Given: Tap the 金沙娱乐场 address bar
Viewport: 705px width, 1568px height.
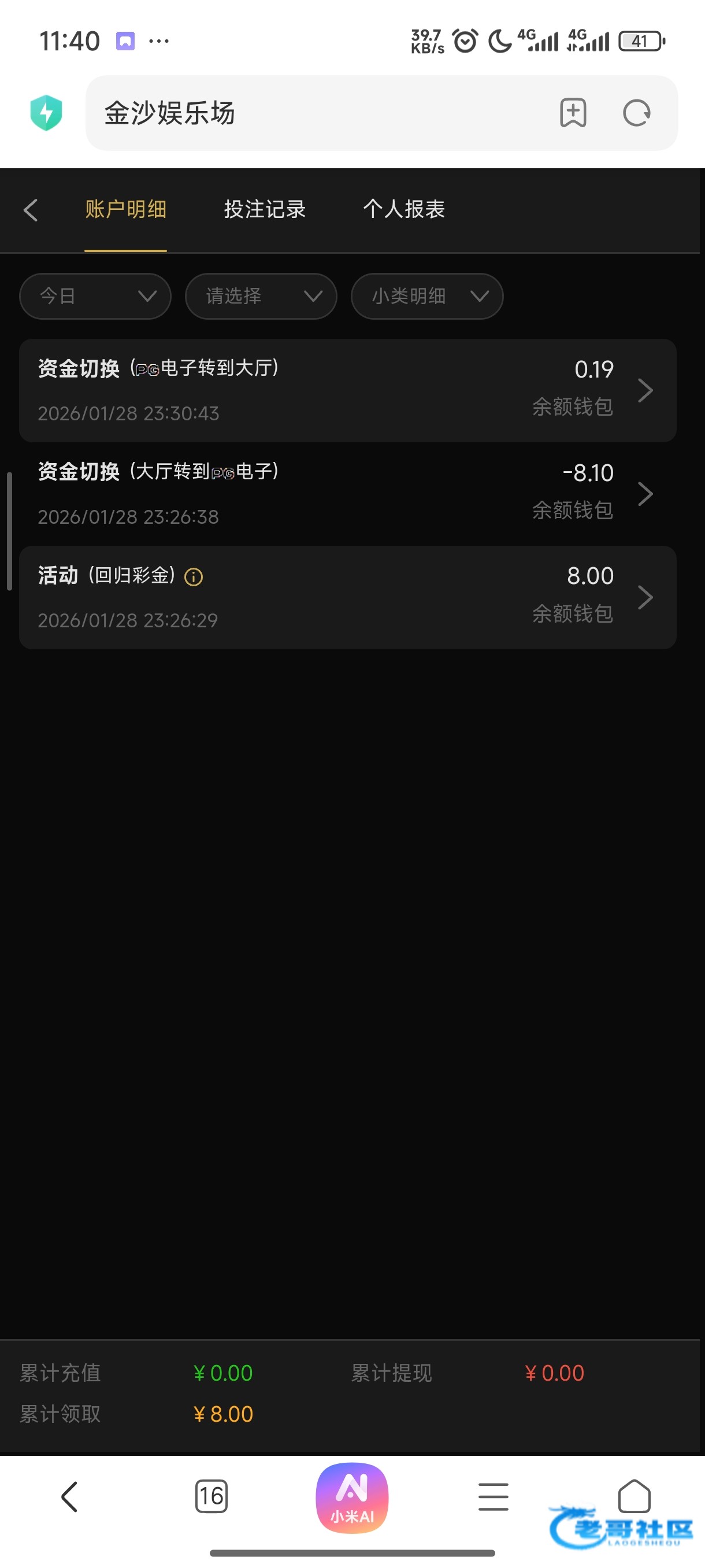Looking at the screenshot, I should point(316,113).
